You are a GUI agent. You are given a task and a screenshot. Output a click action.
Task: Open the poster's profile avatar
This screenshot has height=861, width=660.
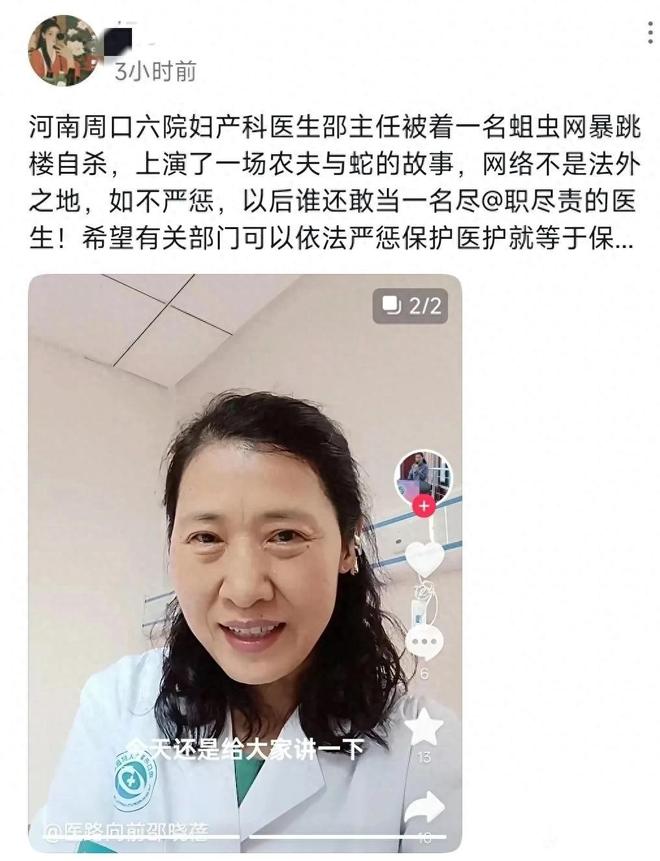tap(63, 50)
